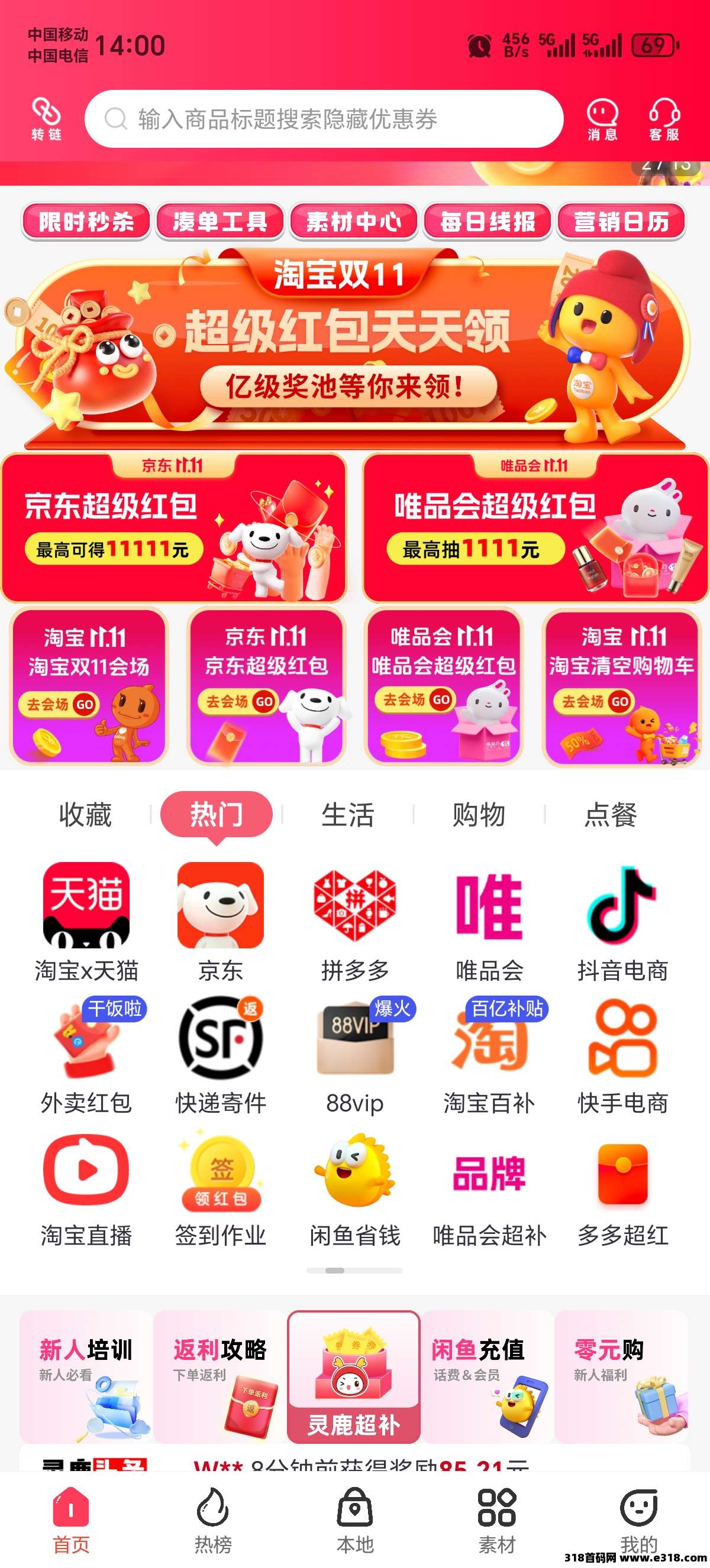The height and width of the screenshot is (1568, 710).
Task: Open 消息 messages
Action: pos(602,119)
